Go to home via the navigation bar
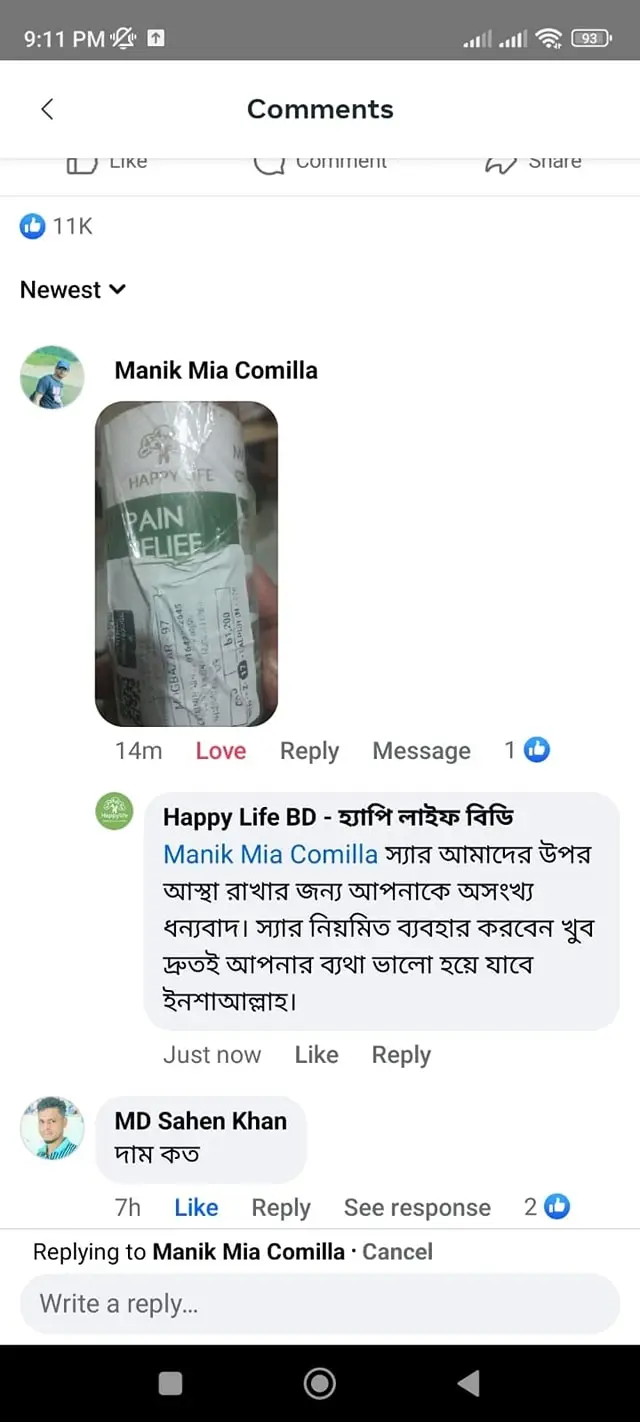 [x=319, y=1383]
